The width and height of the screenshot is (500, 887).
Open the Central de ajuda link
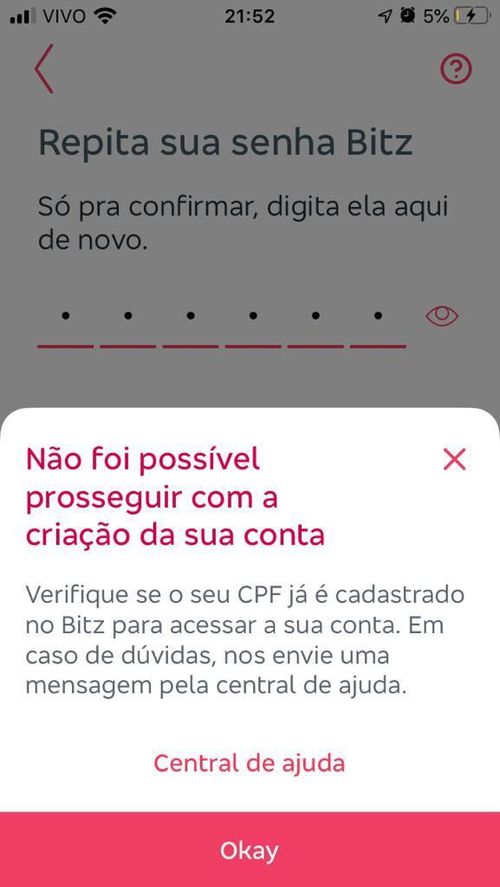pos(249,763)
